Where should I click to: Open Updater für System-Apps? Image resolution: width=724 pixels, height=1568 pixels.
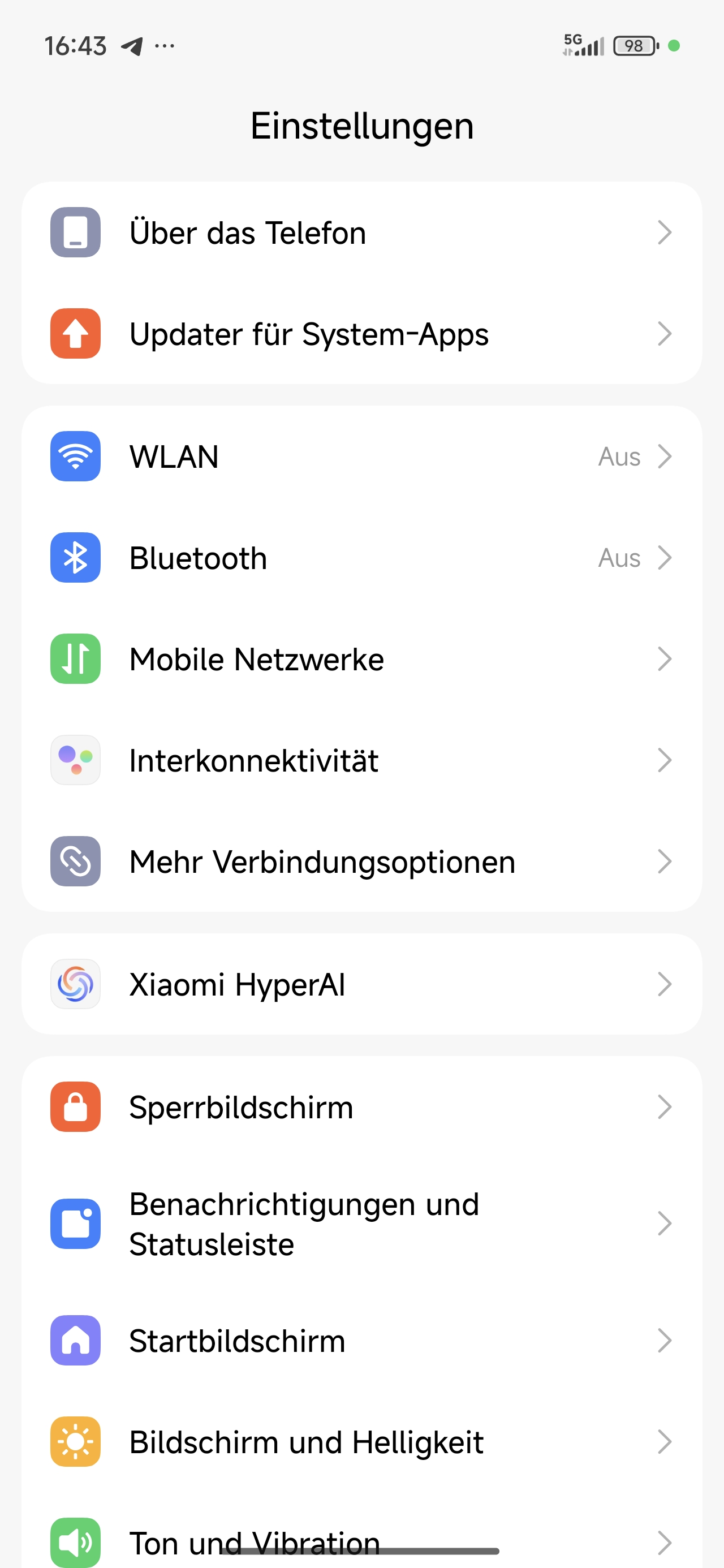361,334
